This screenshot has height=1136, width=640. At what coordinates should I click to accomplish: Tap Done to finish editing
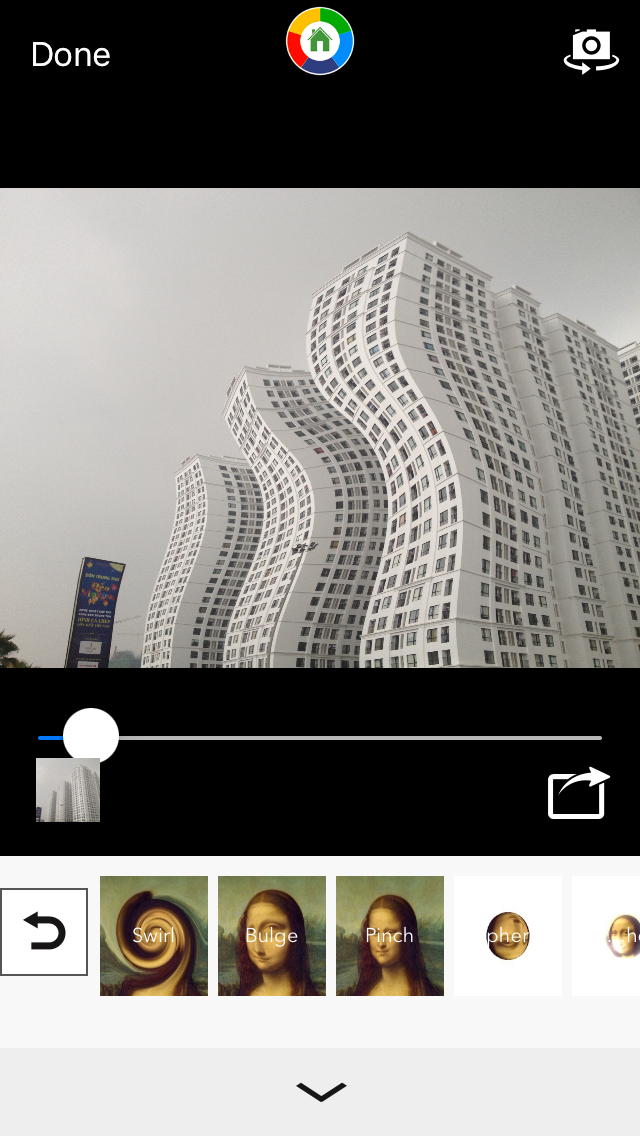click(x=70, y=54)
